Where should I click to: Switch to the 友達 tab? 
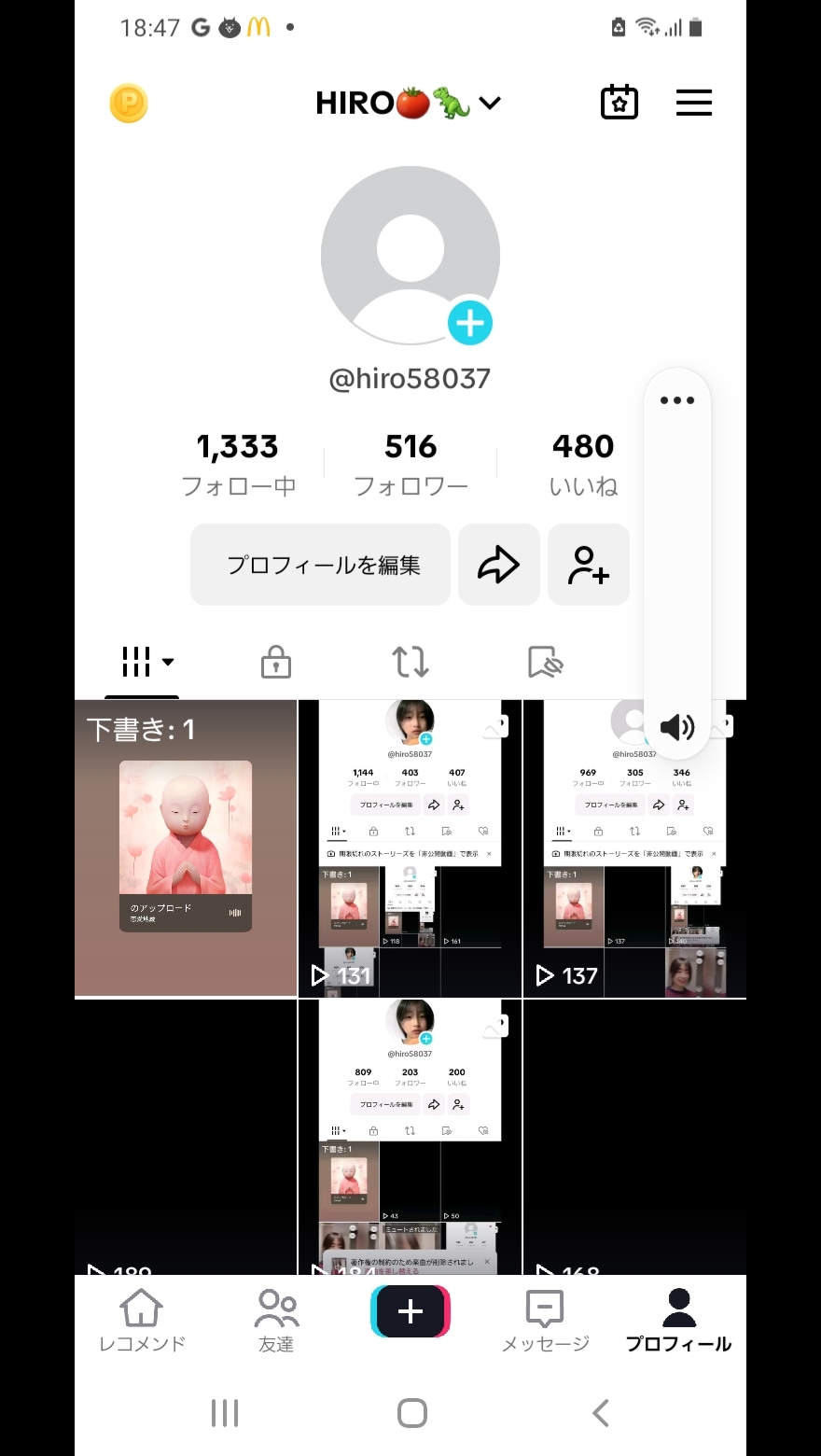click(x=276, y=1320)
